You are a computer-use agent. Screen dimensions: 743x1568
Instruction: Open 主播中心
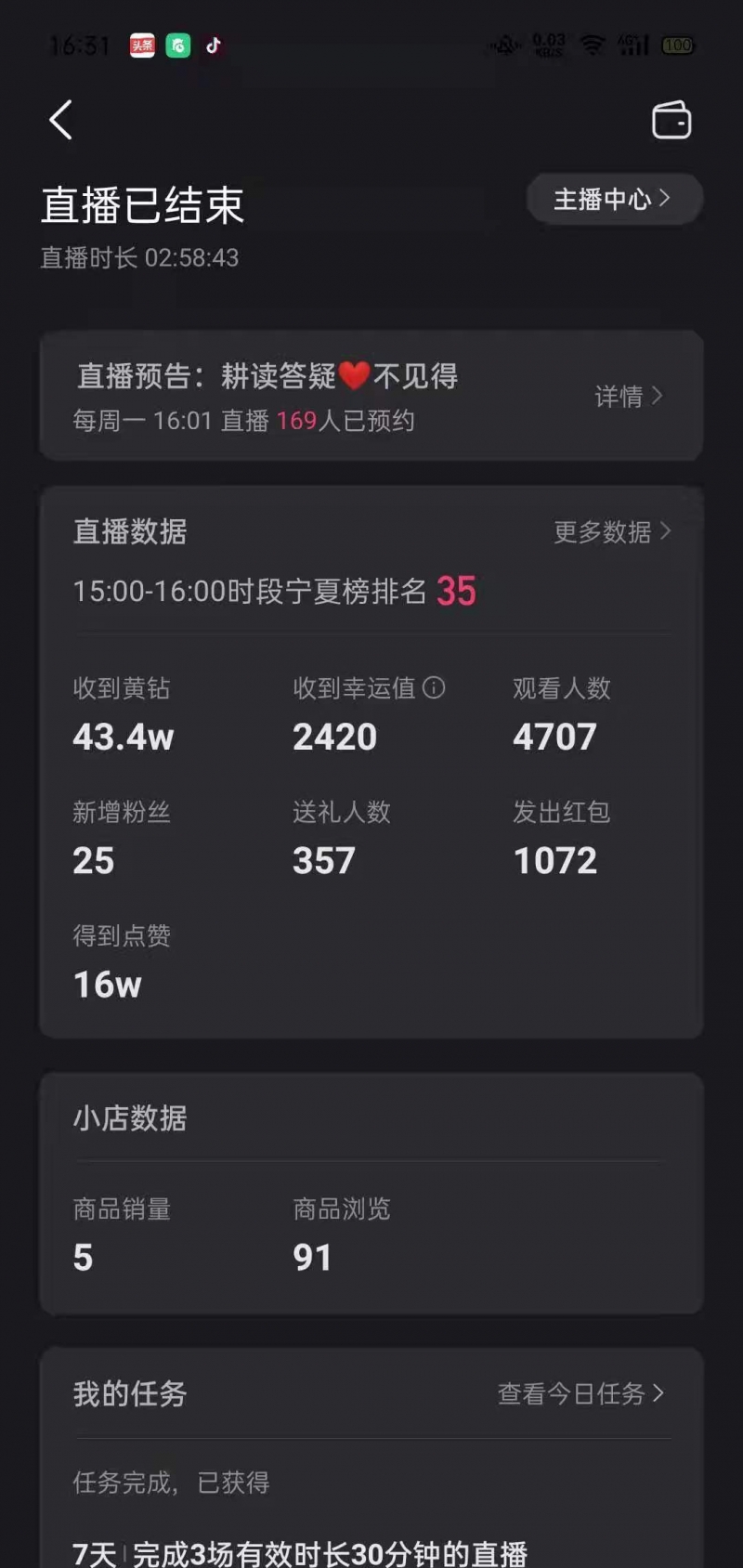point(613,199)
